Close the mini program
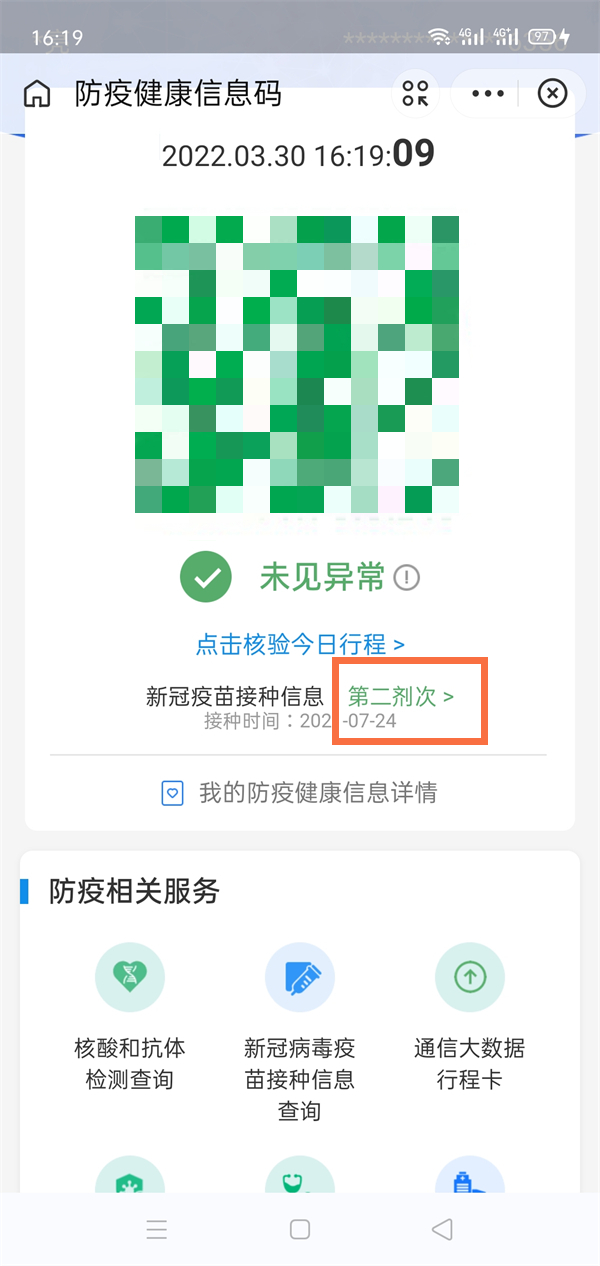 (552, 94)
